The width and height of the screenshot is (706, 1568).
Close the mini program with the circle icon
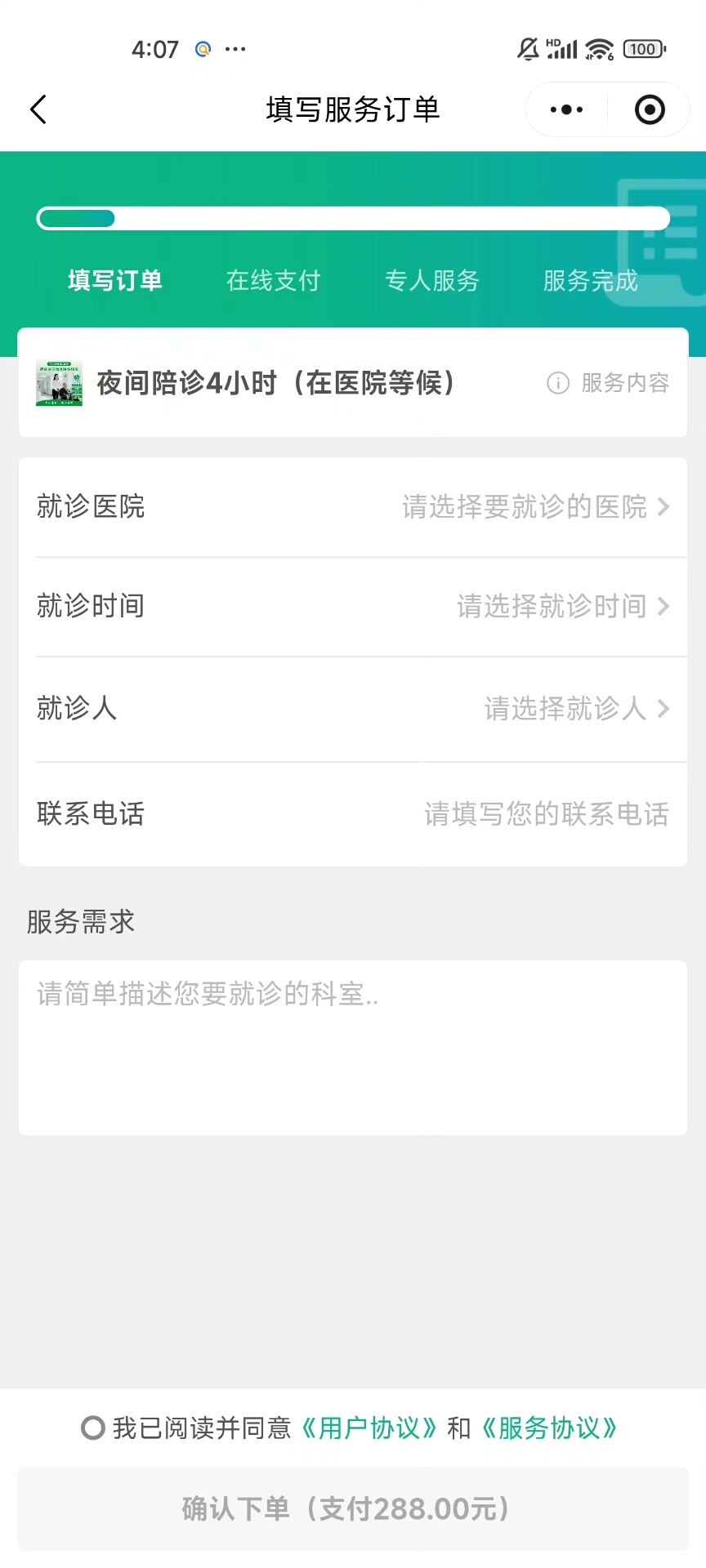[x=650, y=109]
